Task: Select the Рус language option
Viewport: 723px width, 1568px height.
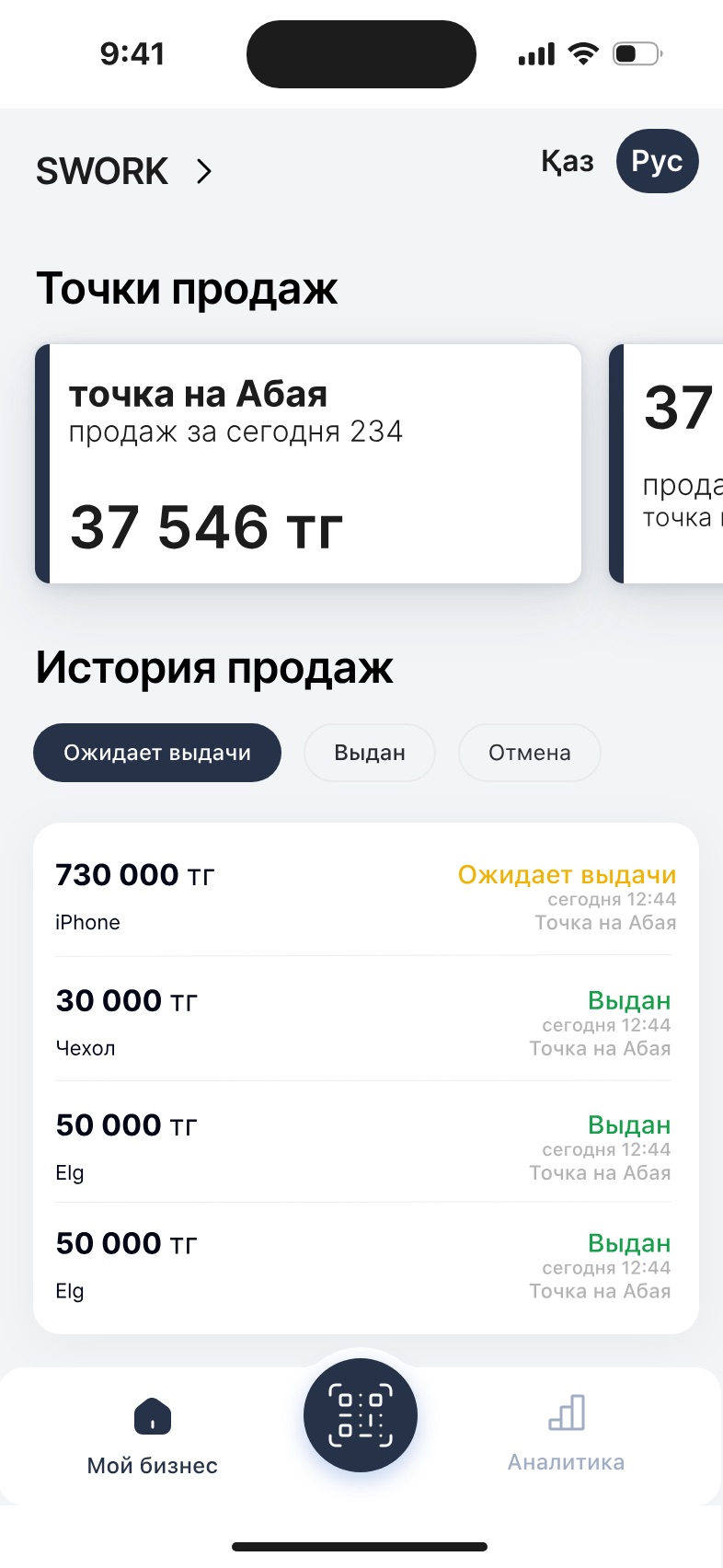Action: tap(657, 161)
